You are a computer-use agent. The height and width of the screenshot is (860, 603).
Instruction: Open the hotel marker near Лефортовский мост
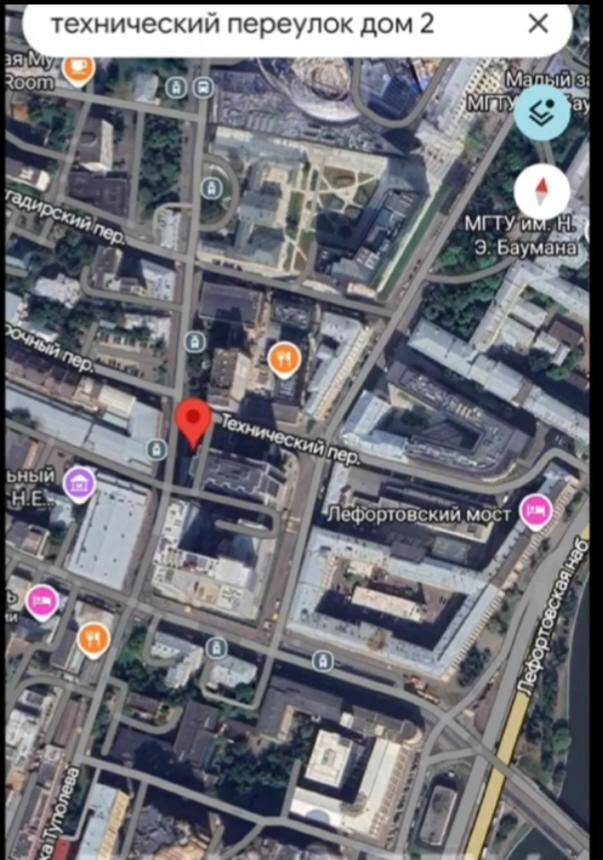pos(536,511)
